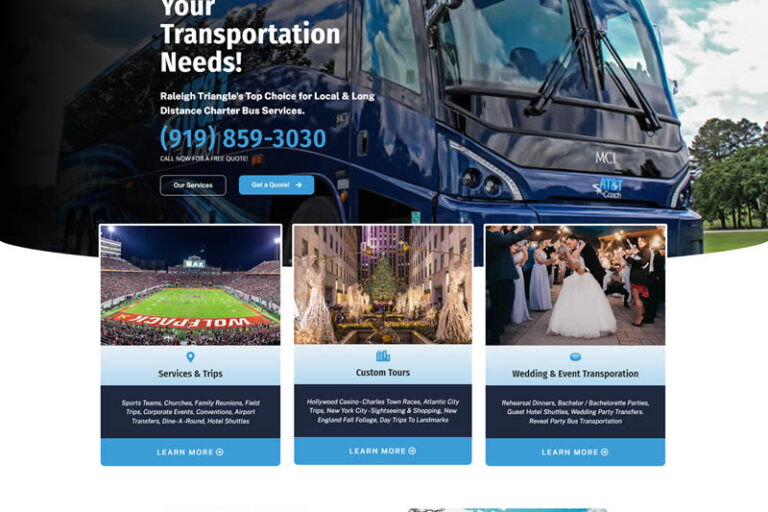Open the wedding couple photo card
Image resolution: width=768 pixels, height=512 pixels.
click(575, 285)
